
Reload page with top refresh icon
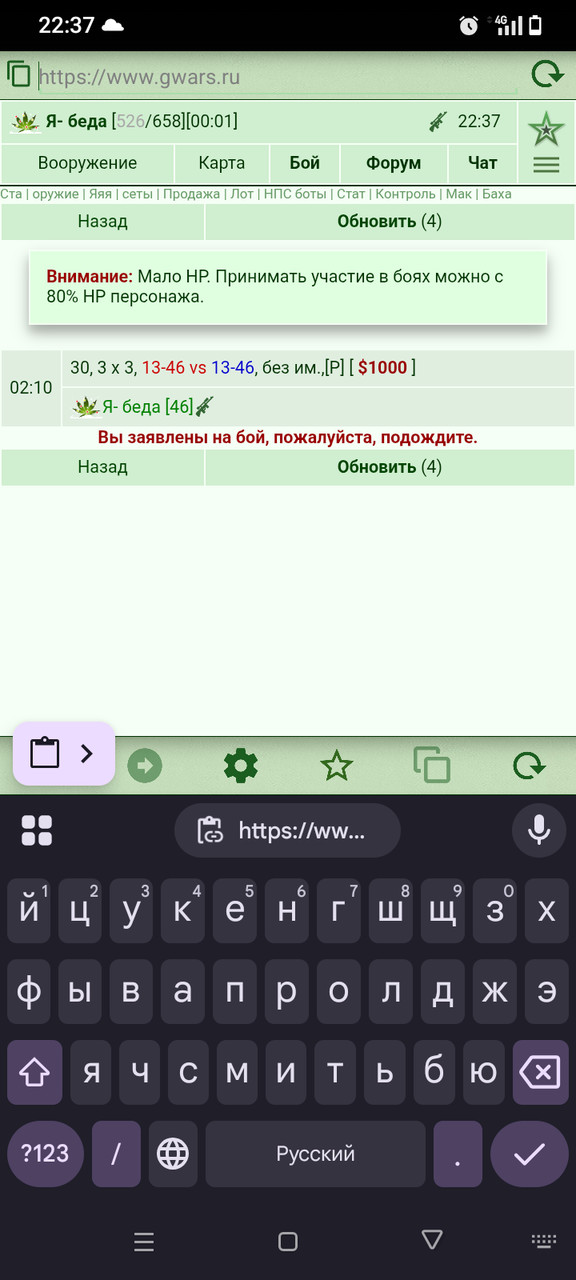click(547, 75)
